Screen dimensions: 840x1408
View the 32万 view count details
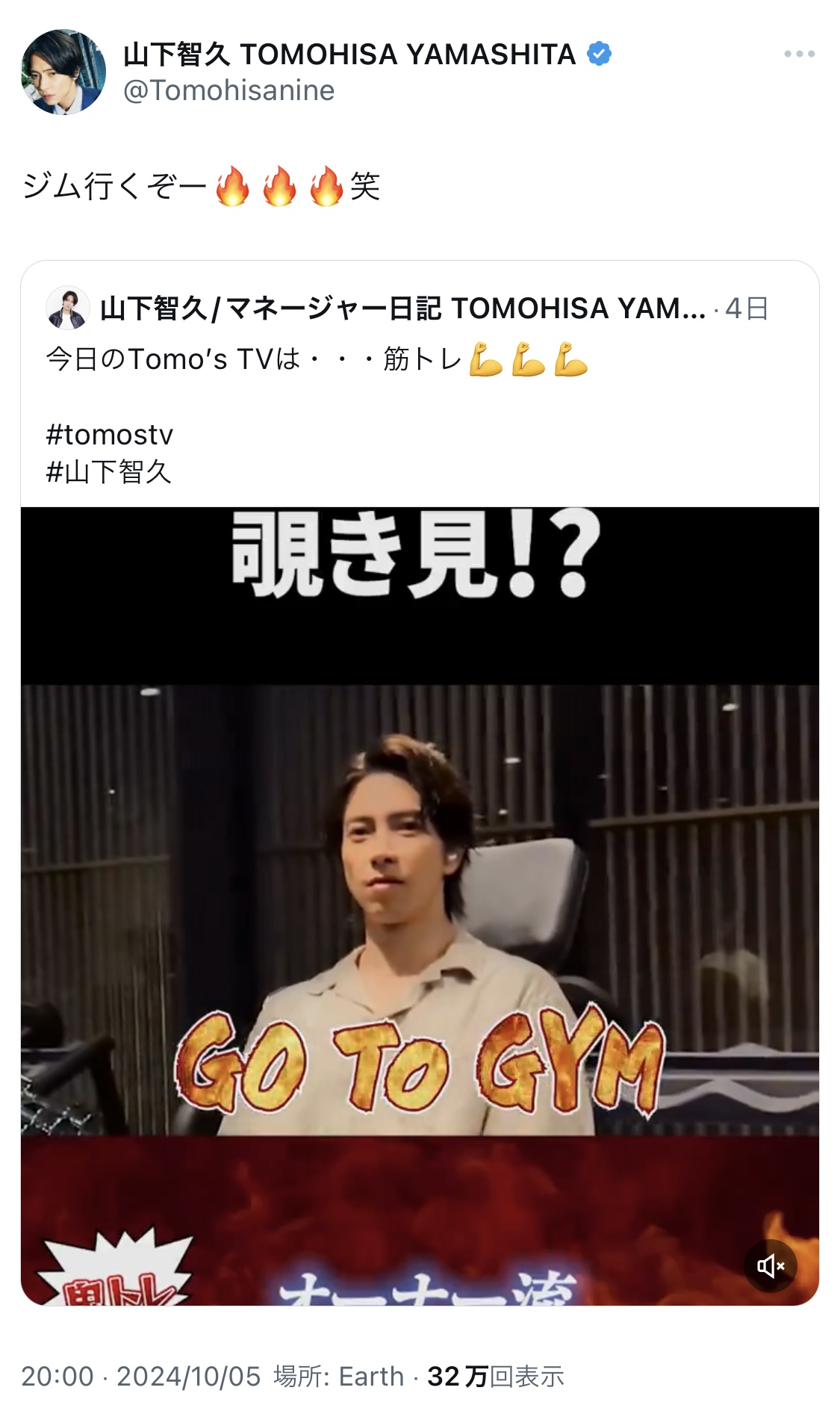click(x=495, y=1376)
